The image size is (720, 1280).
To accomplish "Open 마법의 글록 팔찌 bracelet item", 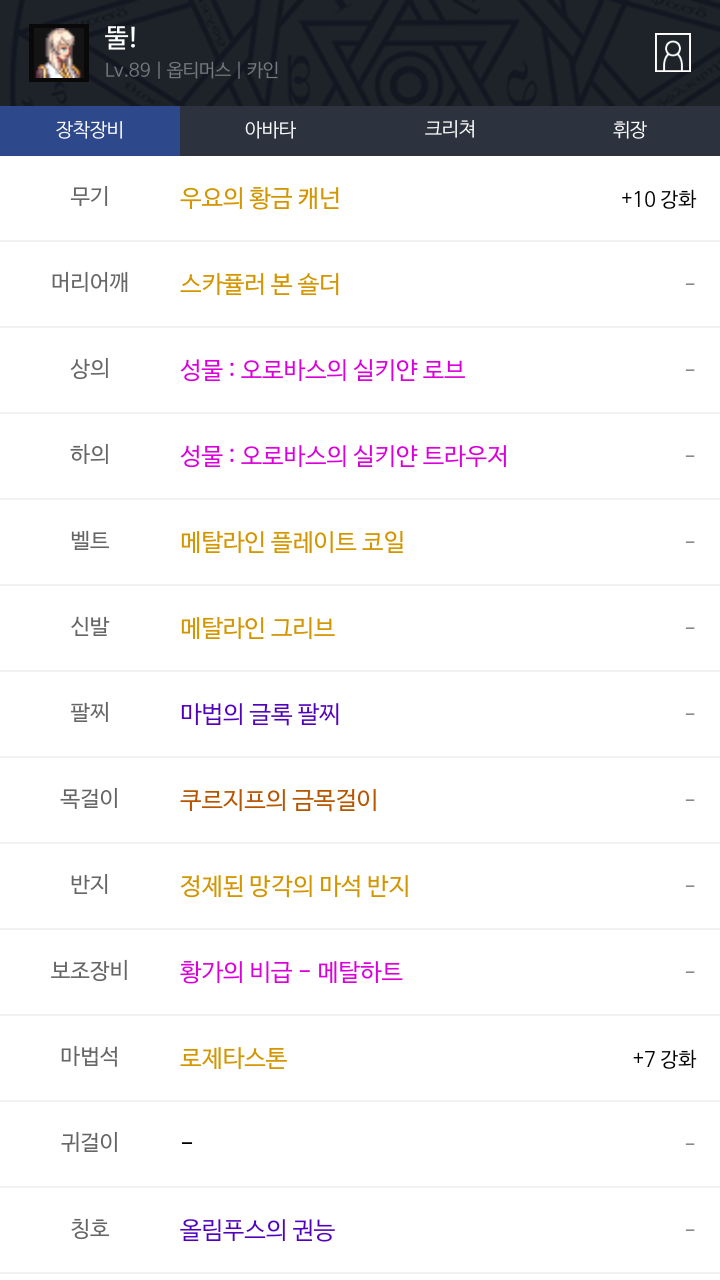I will pos(260,714).
